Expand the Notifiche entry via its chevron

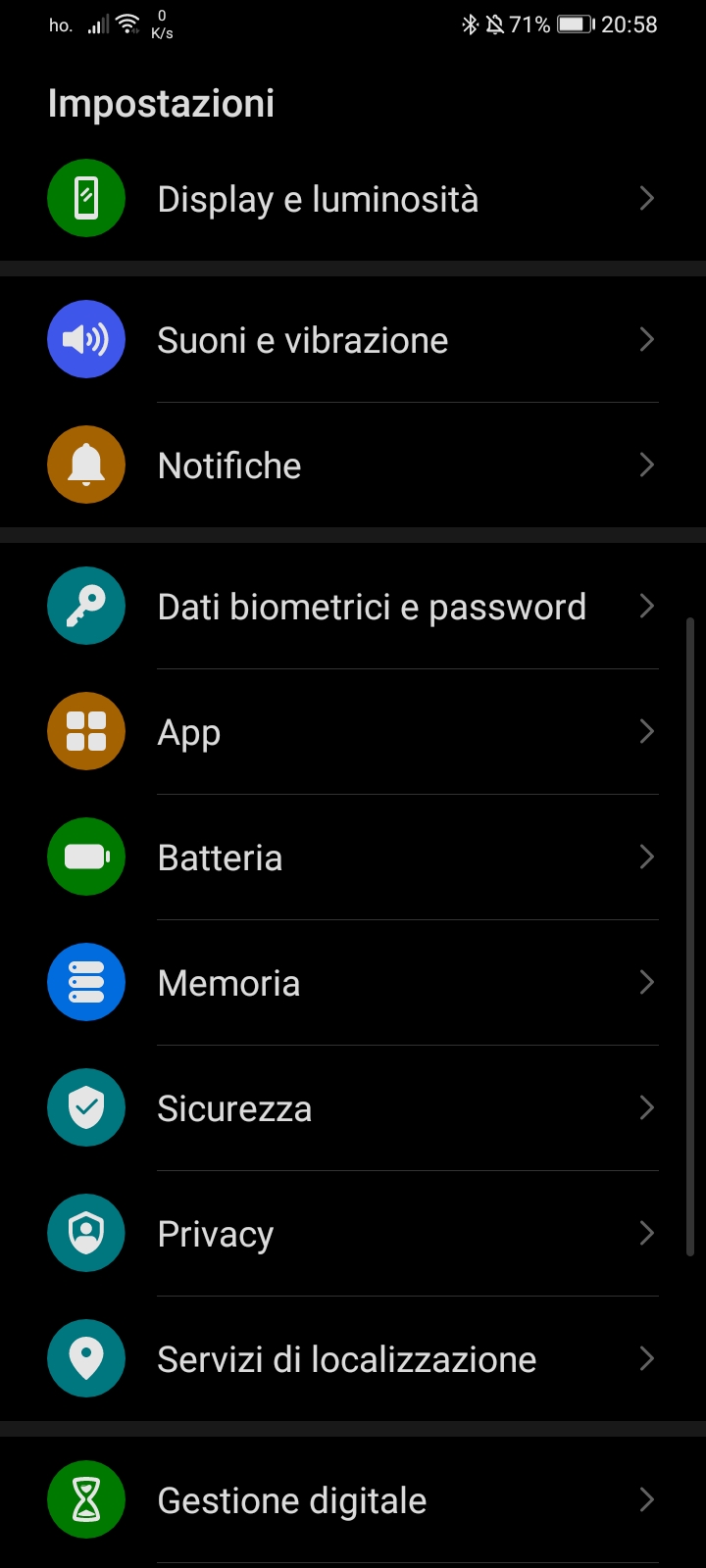[646, 465]
